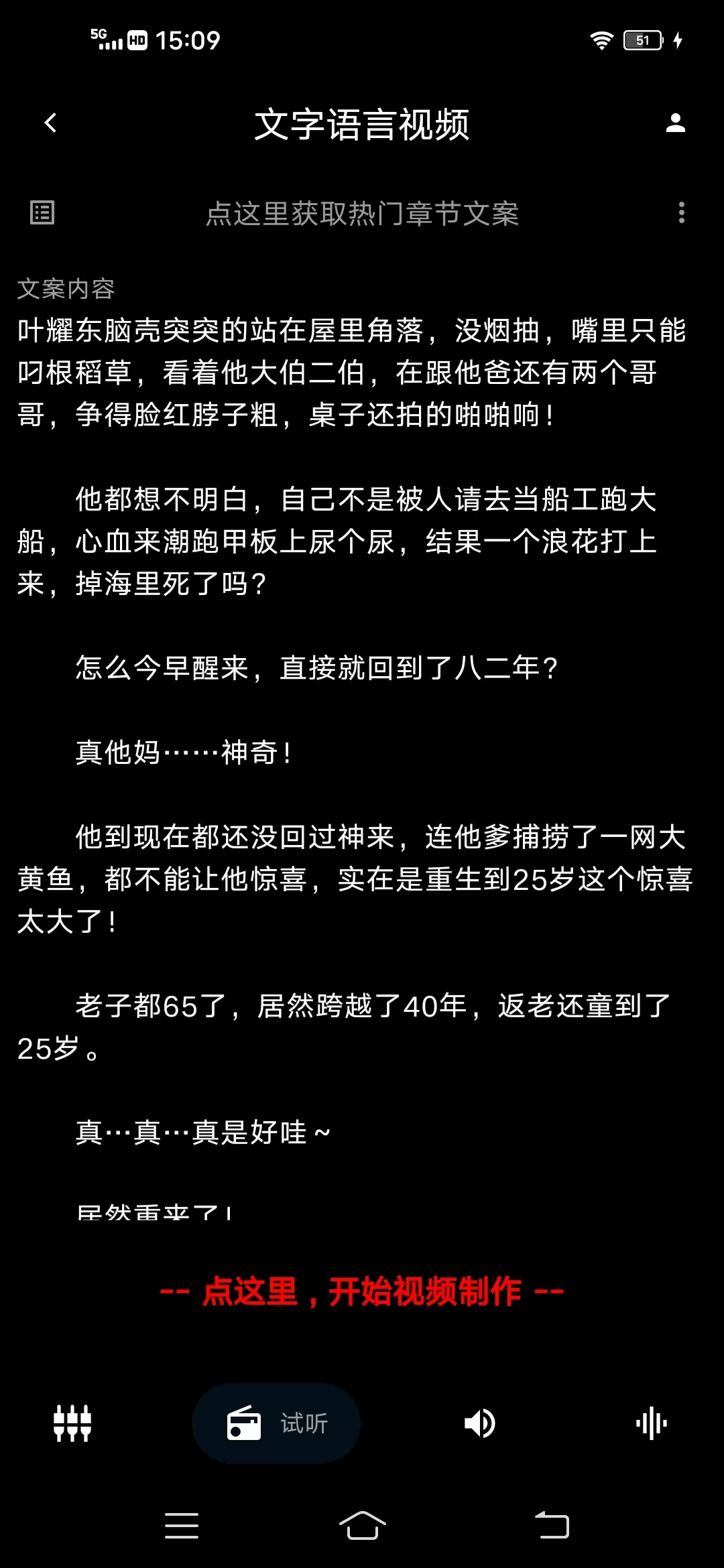
Task: Open the user profile icon
Action: (675, 123)
